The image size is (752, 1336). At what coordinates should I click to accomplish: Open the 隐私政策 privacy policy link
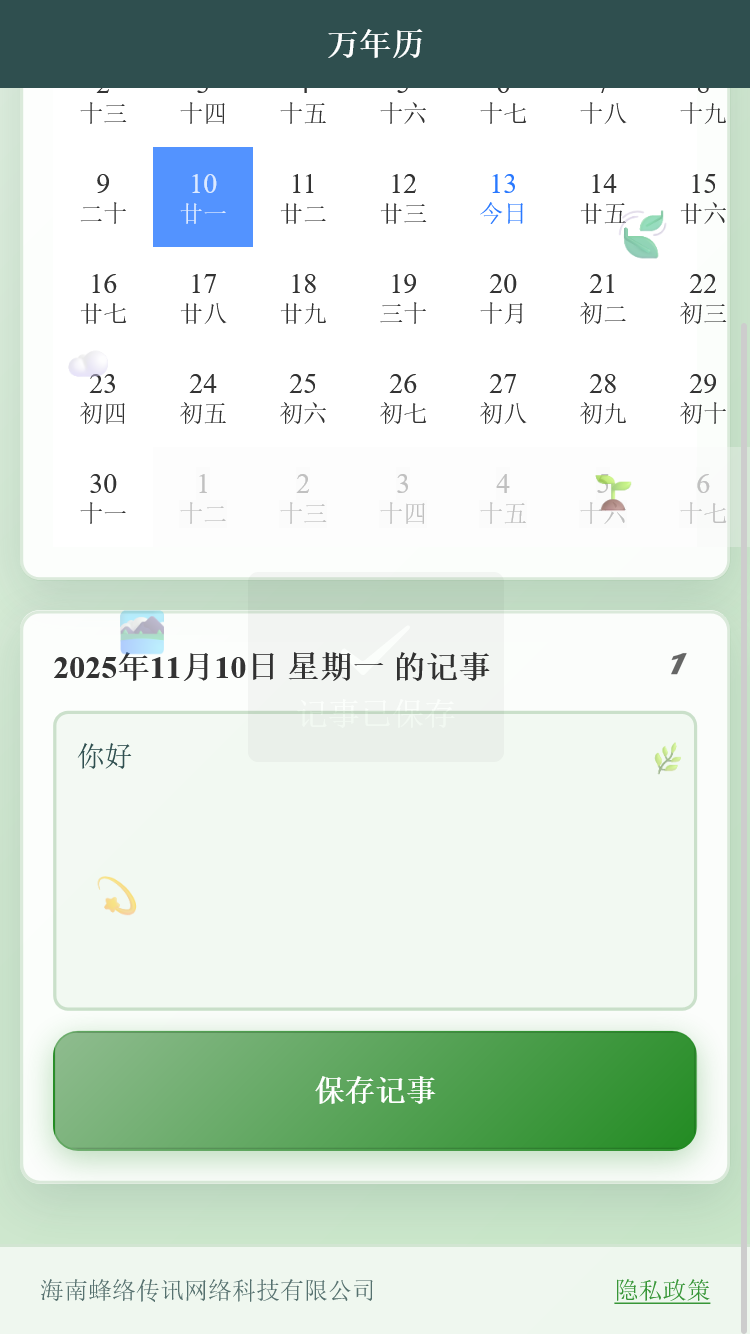662,1290
